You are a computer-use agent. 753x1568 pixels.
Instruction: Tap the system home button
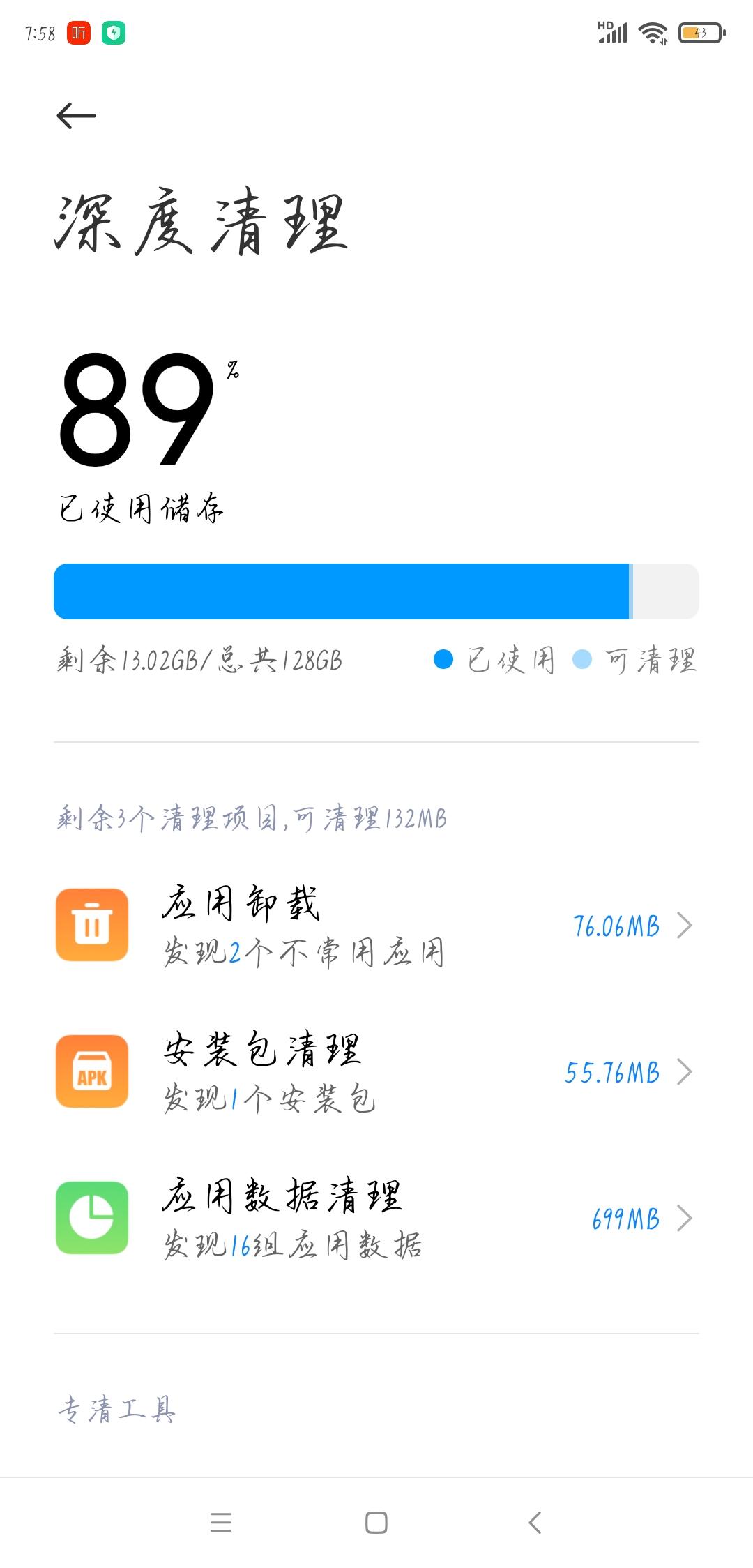click(x=376, y=1522)
